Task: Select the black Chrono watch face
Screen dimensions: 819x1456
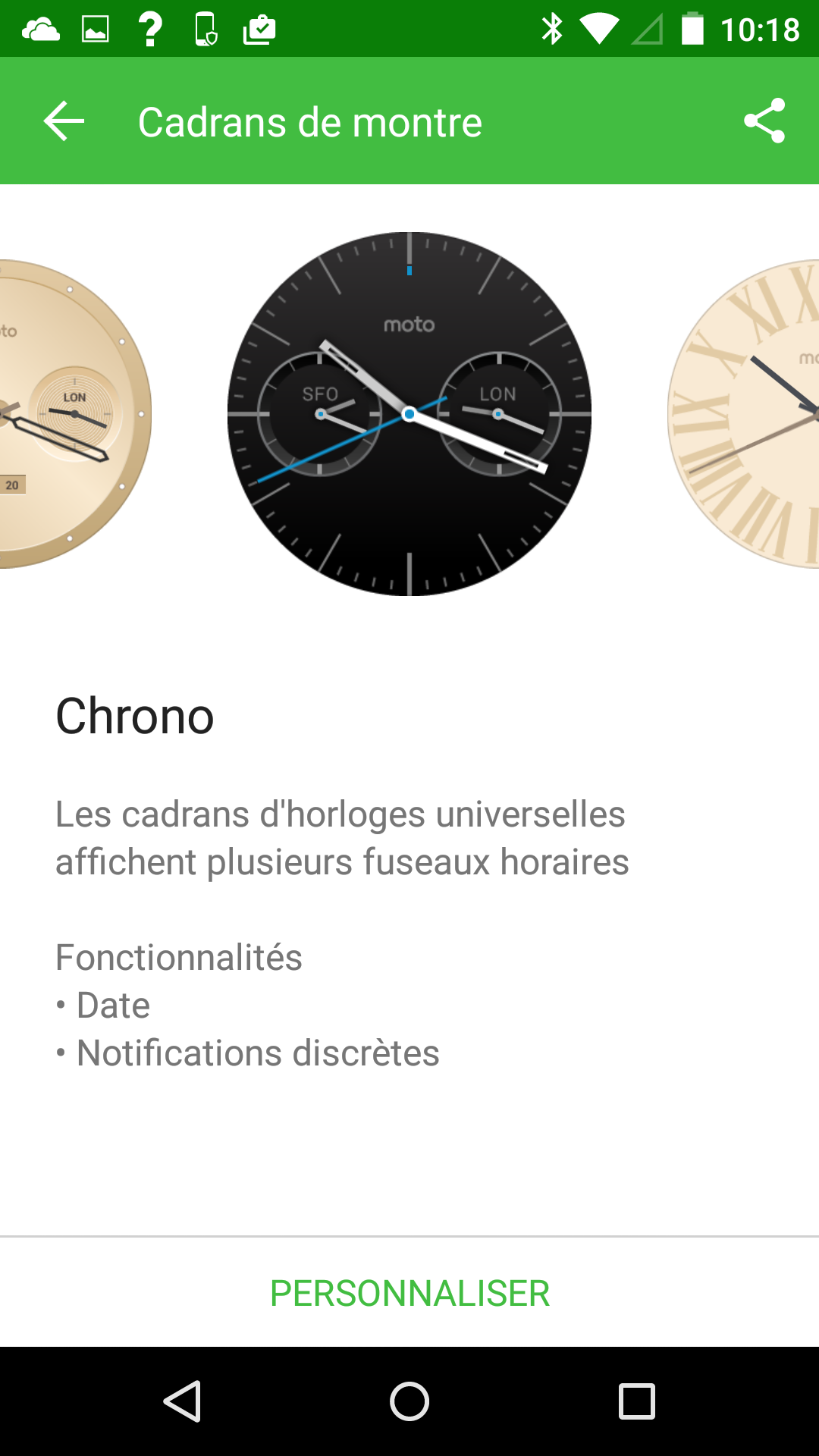Action: click(x=409, y=414)
